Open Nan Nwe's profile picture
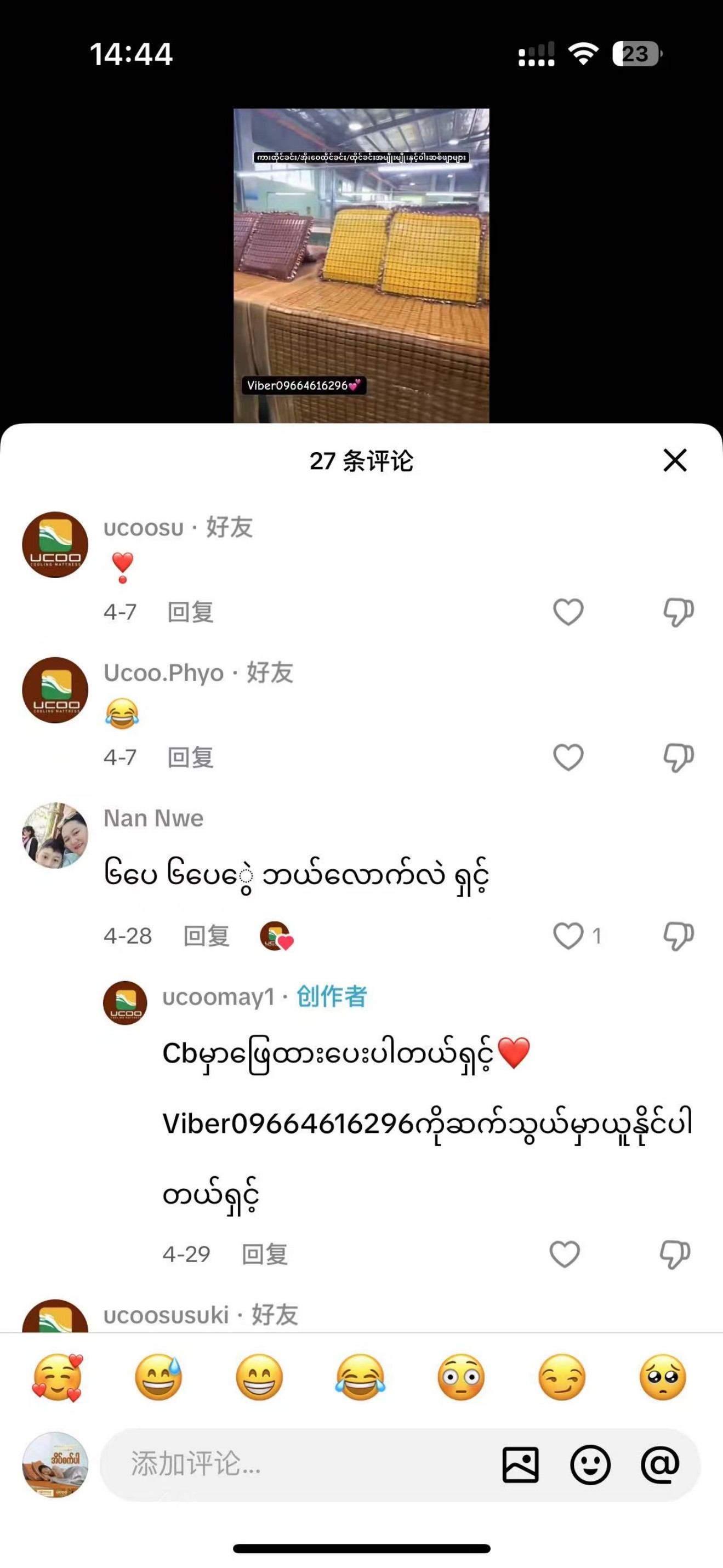This screenshot has width=723, height=1568. (55, 835)
